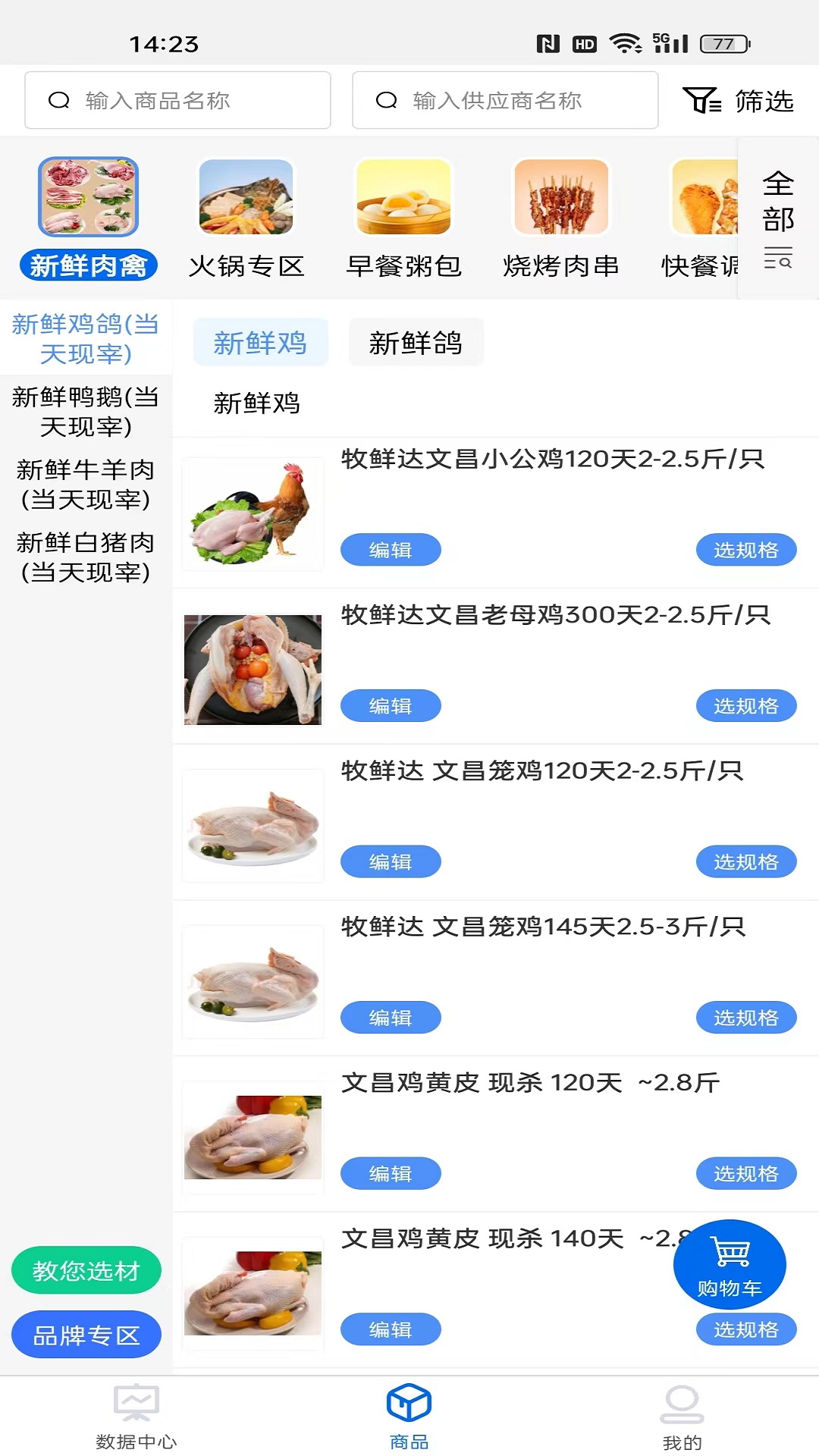Tap the 输入商品名称 search field
This screenshot has height=1456, width=819.
coord(177,99)
